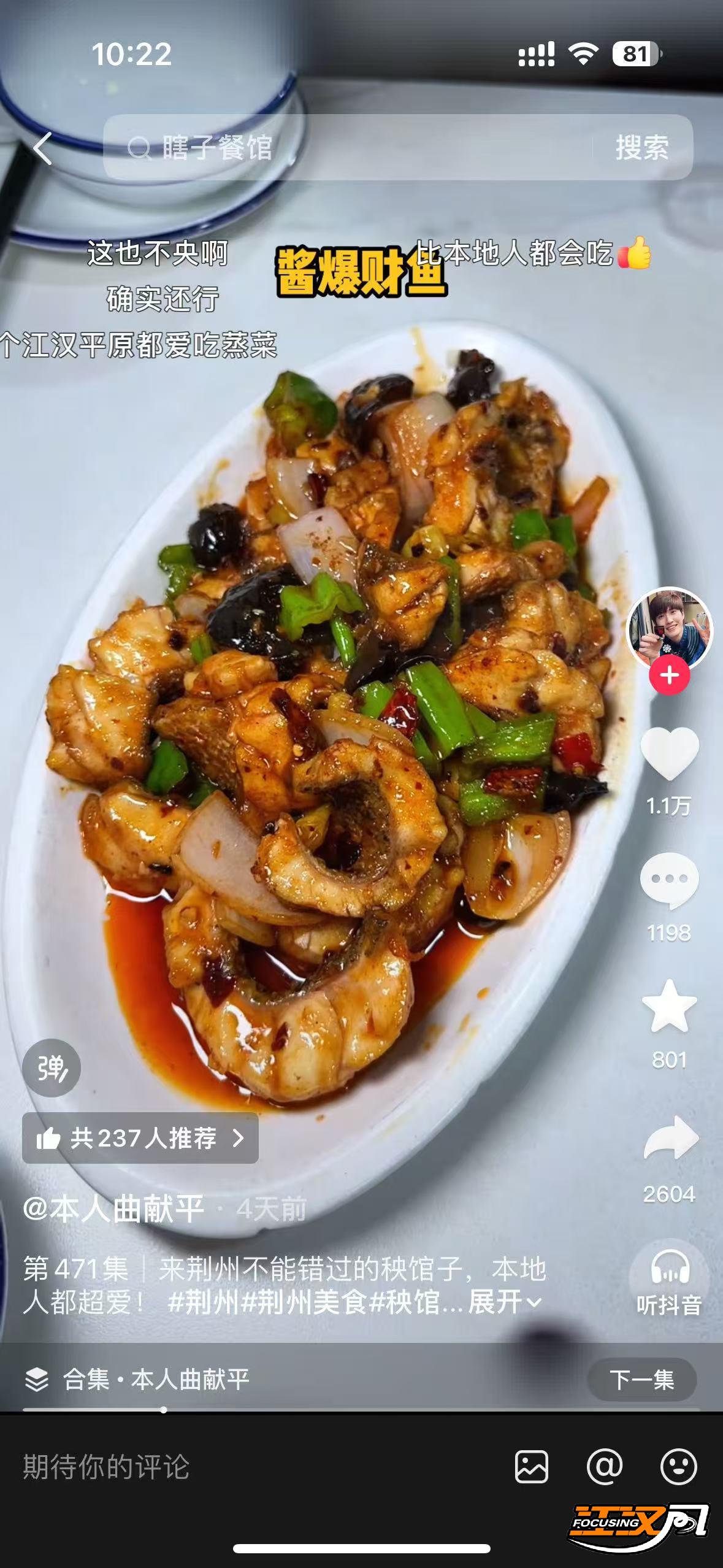Follow the creator with the red plus button
This screenshot has width=723, height=1568.
pos(669,675)
